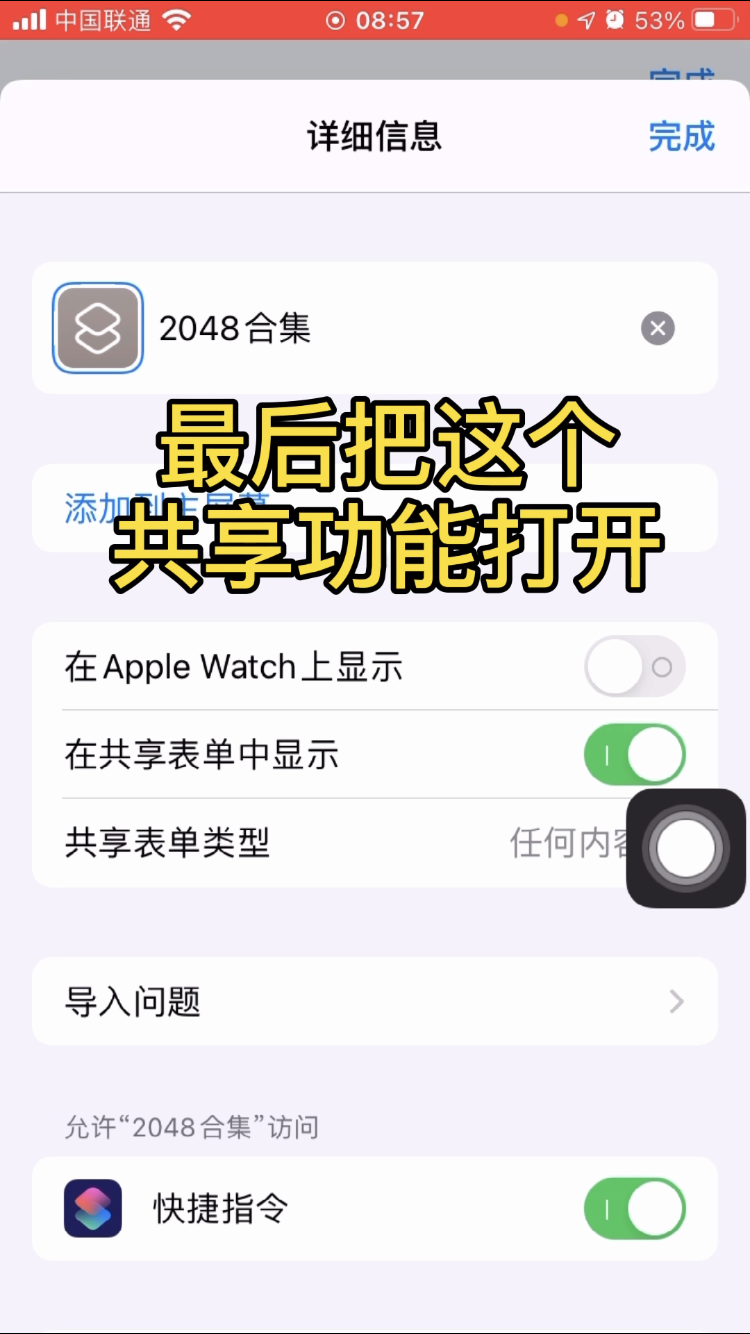
Task: Open the 导入问题 row
Action: (x=374, y=1001)
